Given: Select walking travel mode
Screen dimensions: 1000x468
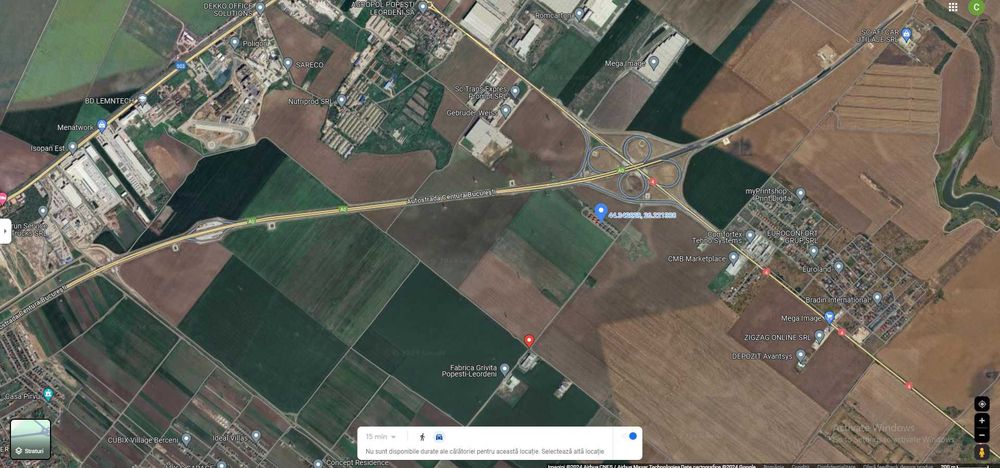Looking at the screenshot, I should [x=422, y=437].
